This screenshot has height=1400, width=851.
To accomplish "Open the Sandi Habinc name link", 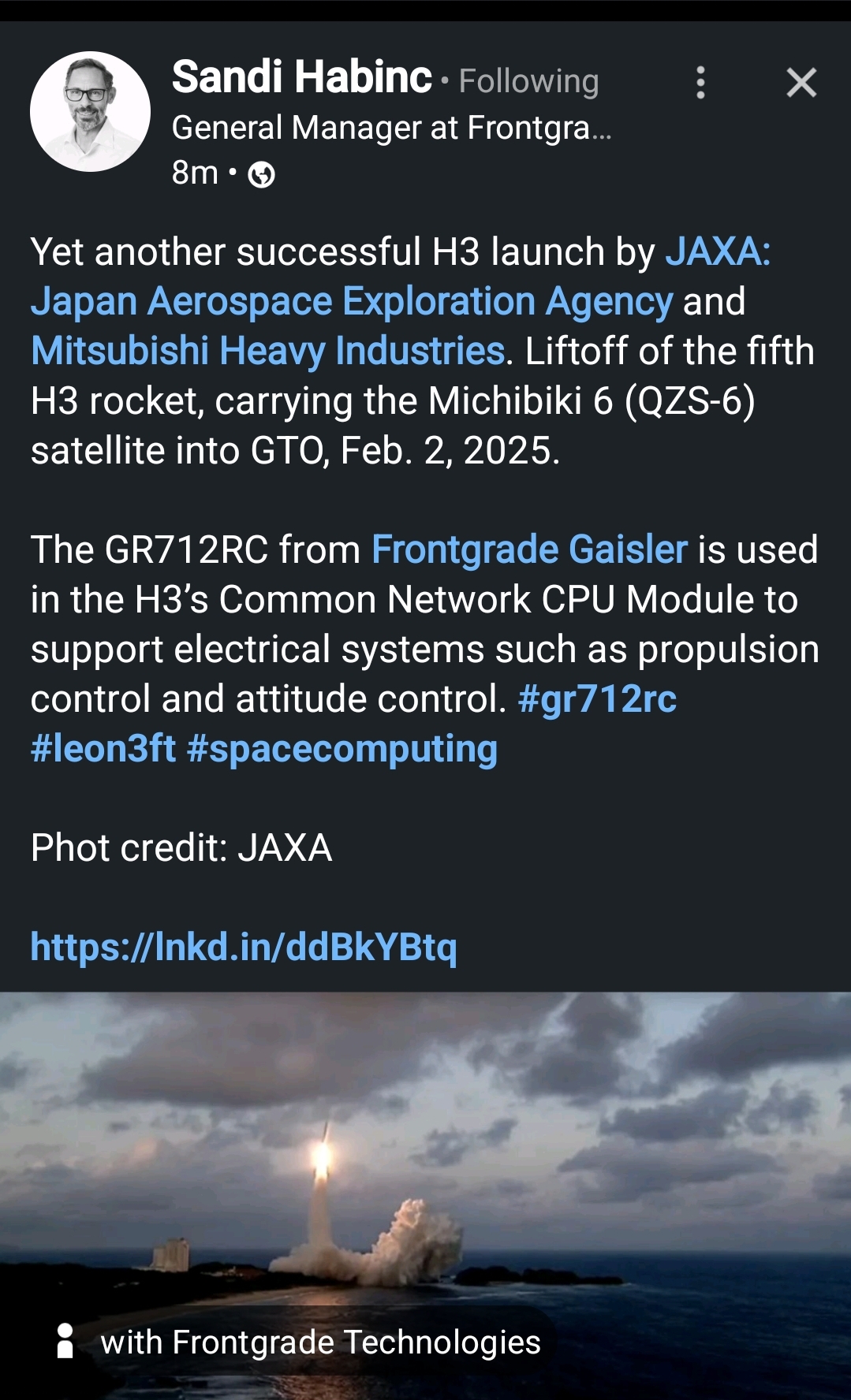I will [x=301, y=77].
